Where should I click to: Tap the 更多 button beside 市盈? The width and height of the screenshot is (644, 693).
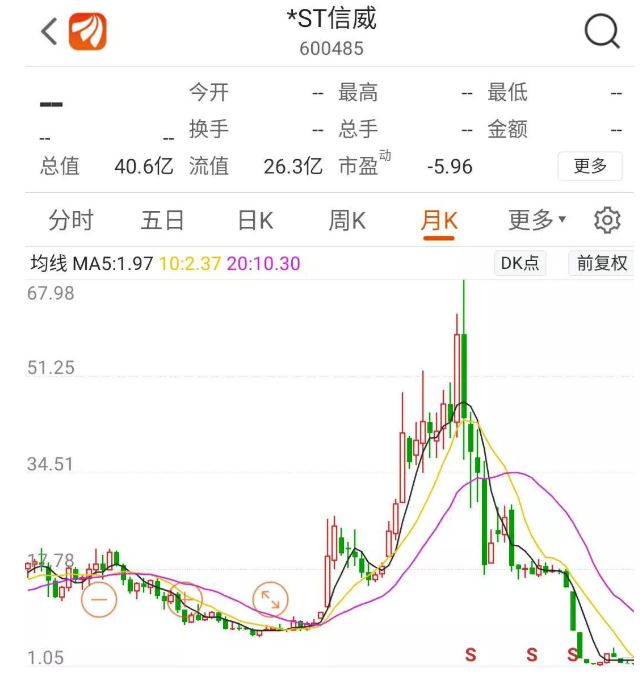(x=590, y=167)
